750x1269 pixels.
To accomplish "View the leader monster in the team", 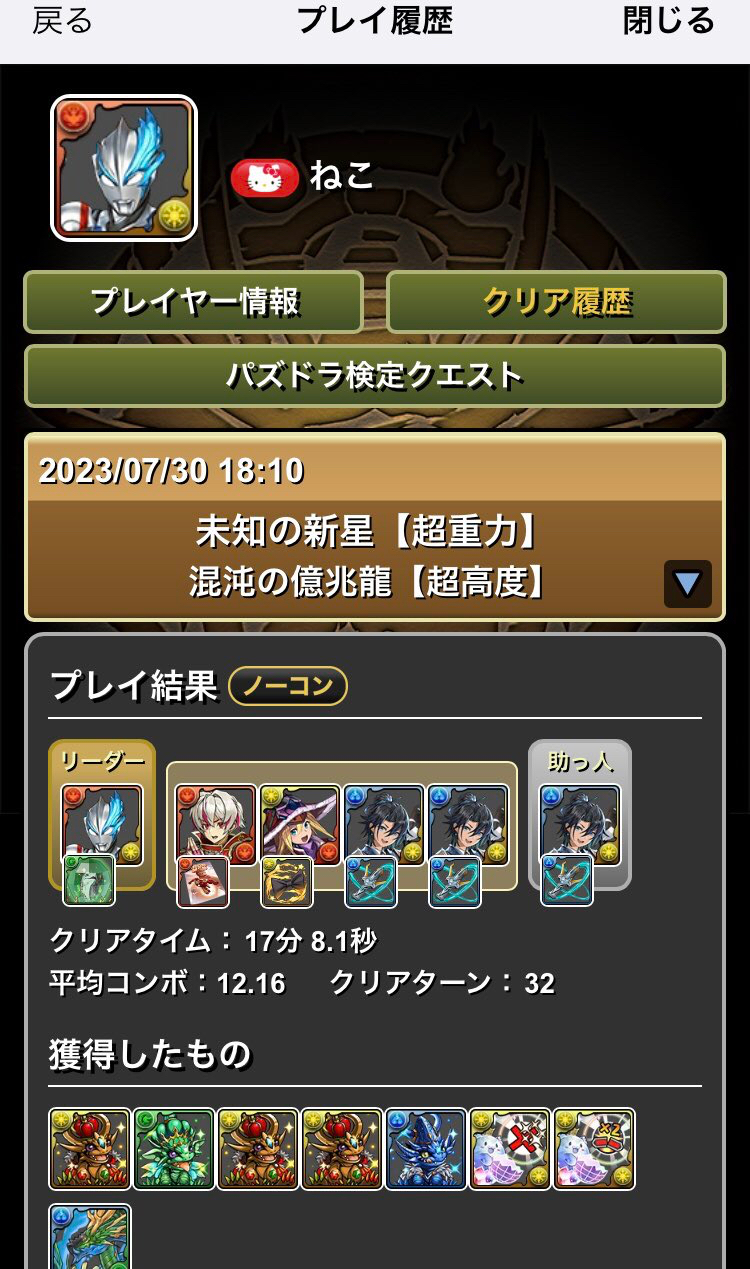I will (x=102, y=825).
